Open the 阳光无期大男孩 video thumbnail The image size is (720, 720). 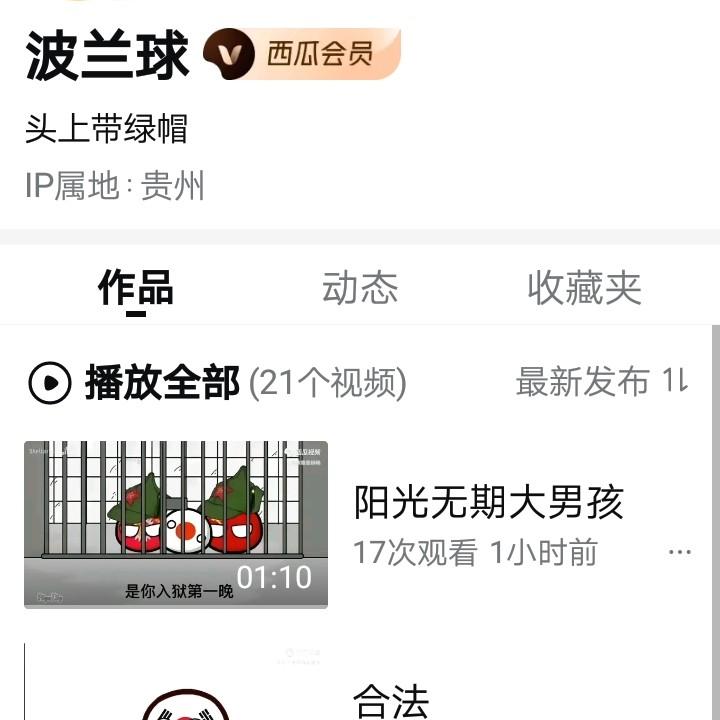pyautogui.click(x=176, y=524)
